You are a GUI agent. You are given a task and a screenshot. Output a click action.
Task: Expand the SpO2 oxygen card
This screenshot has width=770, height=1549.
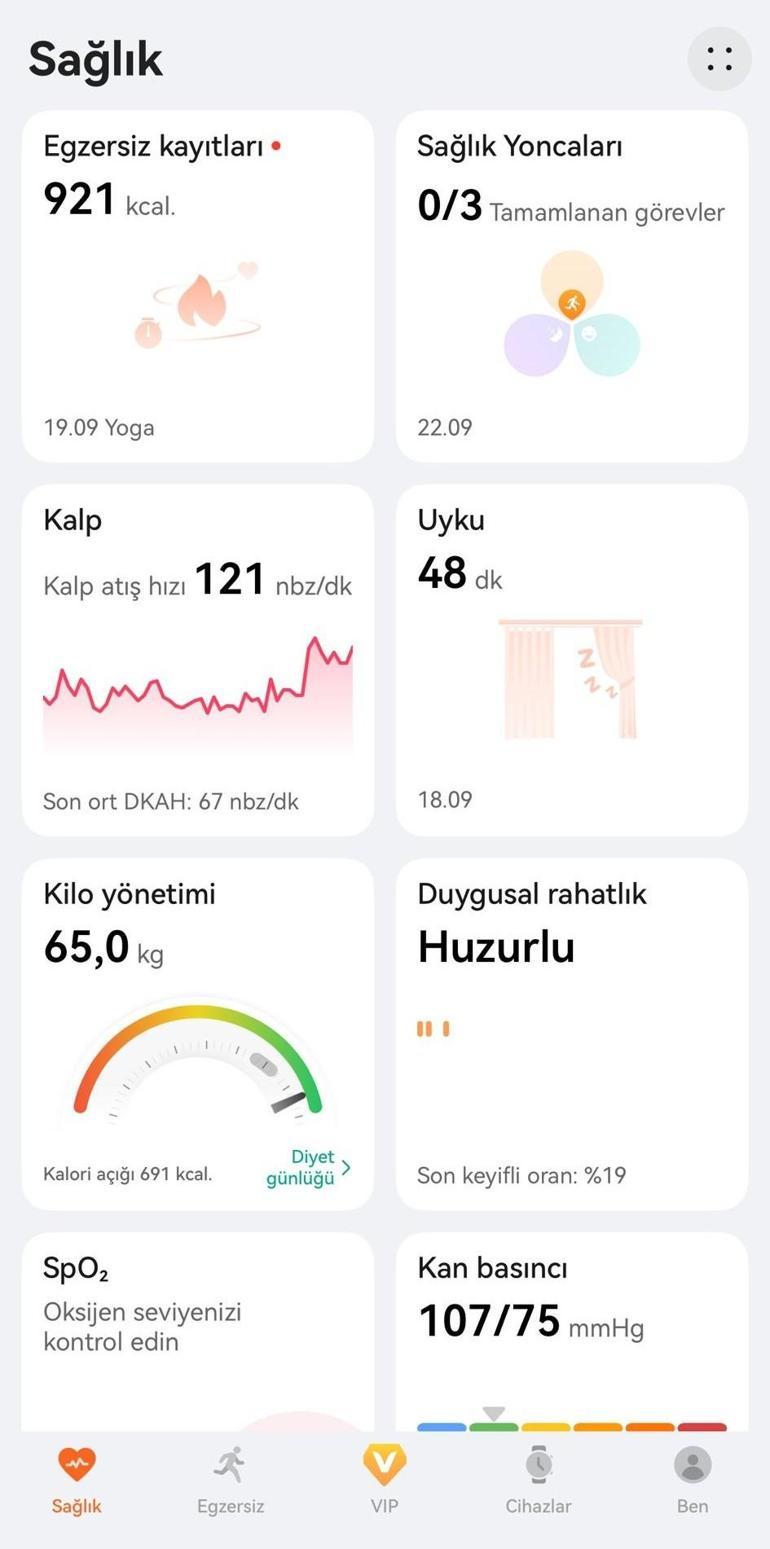(x=197, y=1320)
